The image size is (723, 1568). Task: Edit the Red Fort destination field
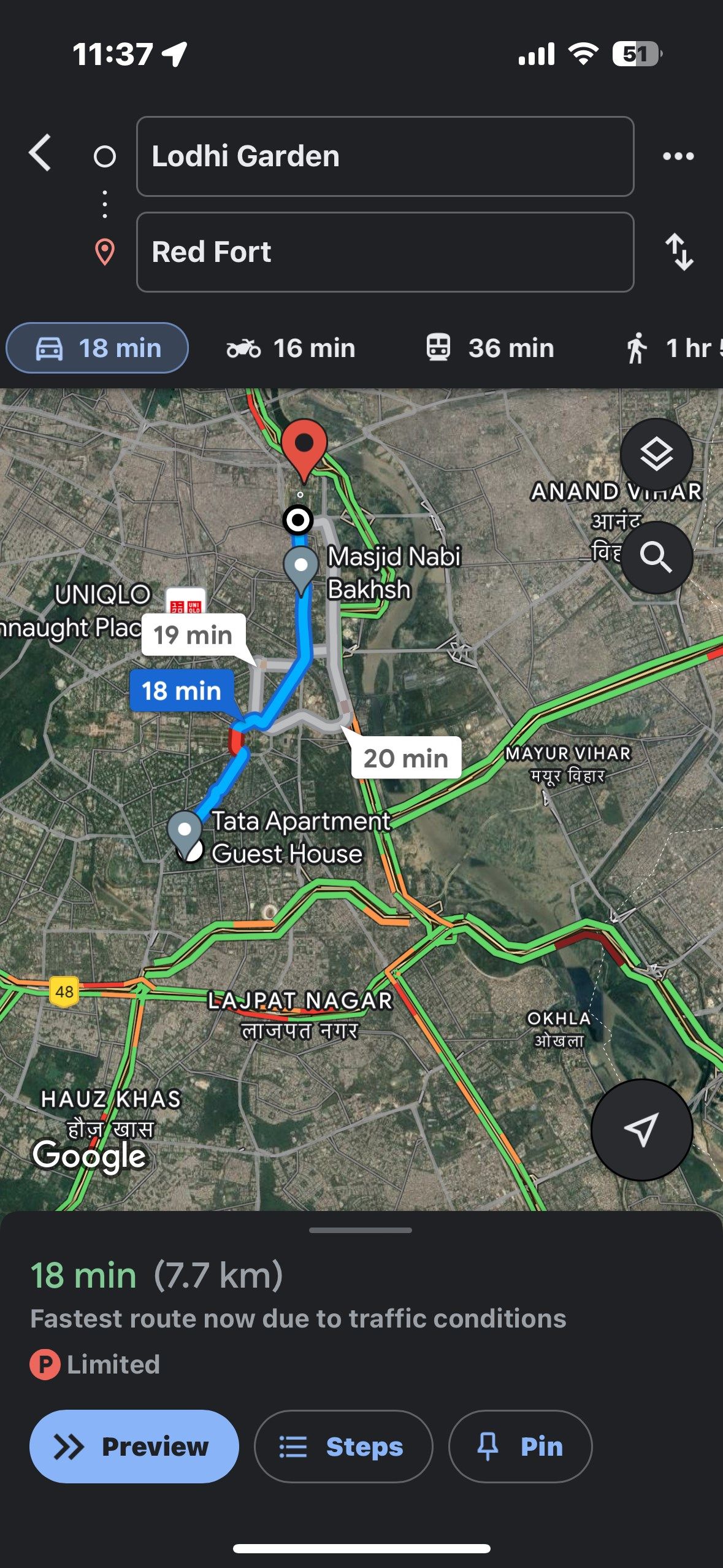tap(384, 252)
